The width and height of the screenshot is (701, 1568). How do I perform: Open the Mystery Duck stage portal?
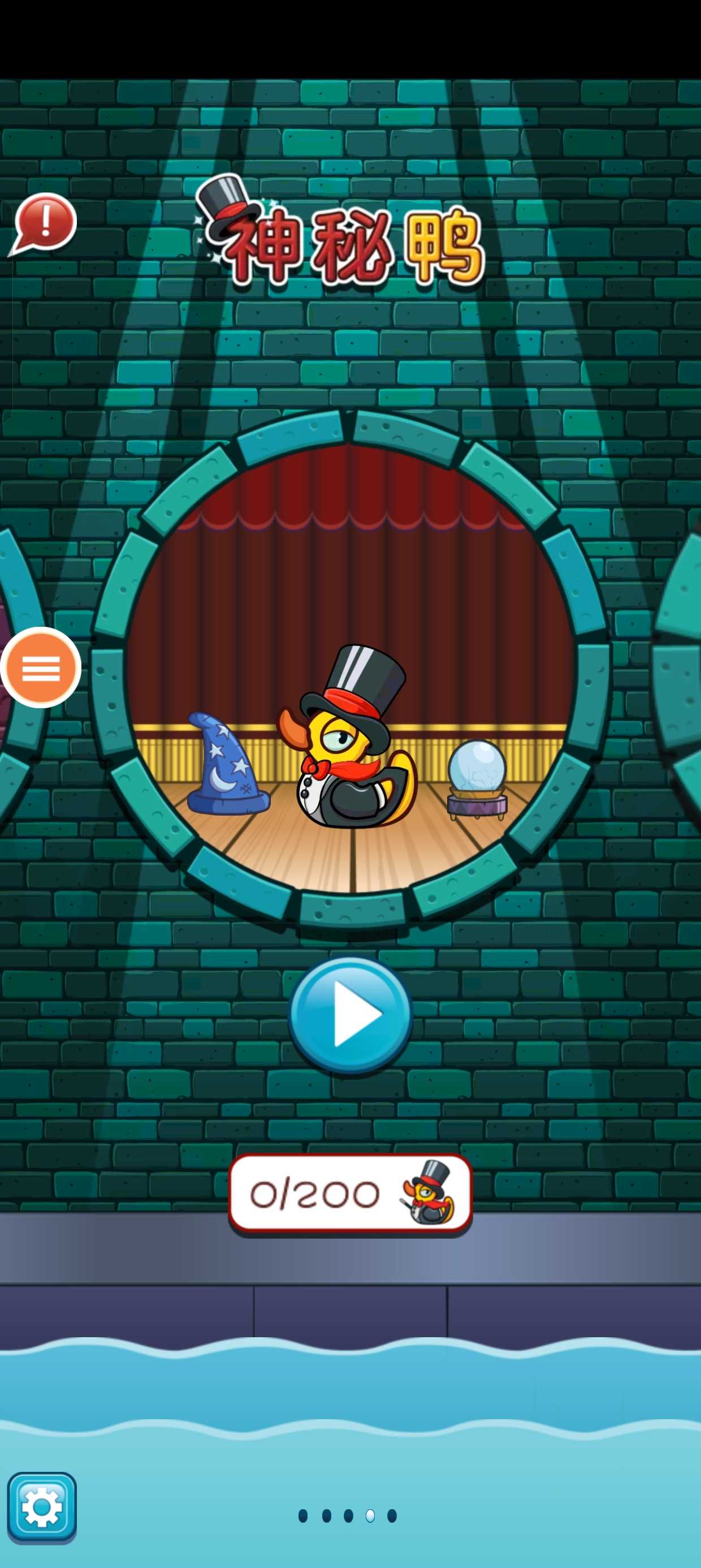[350, 670]
